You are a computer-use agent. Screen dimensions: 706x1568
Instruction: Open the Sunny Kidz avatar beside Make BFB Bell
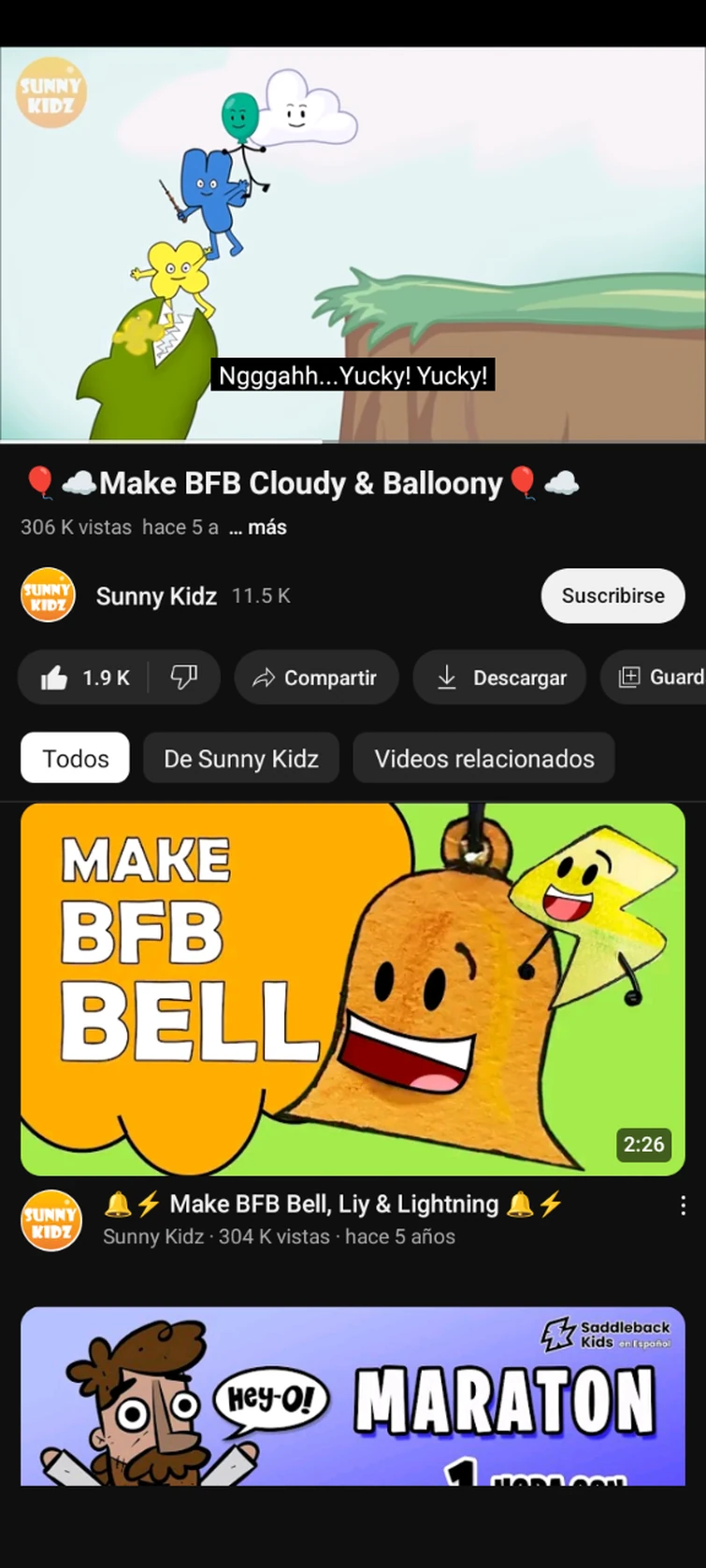coord(51,1221)
